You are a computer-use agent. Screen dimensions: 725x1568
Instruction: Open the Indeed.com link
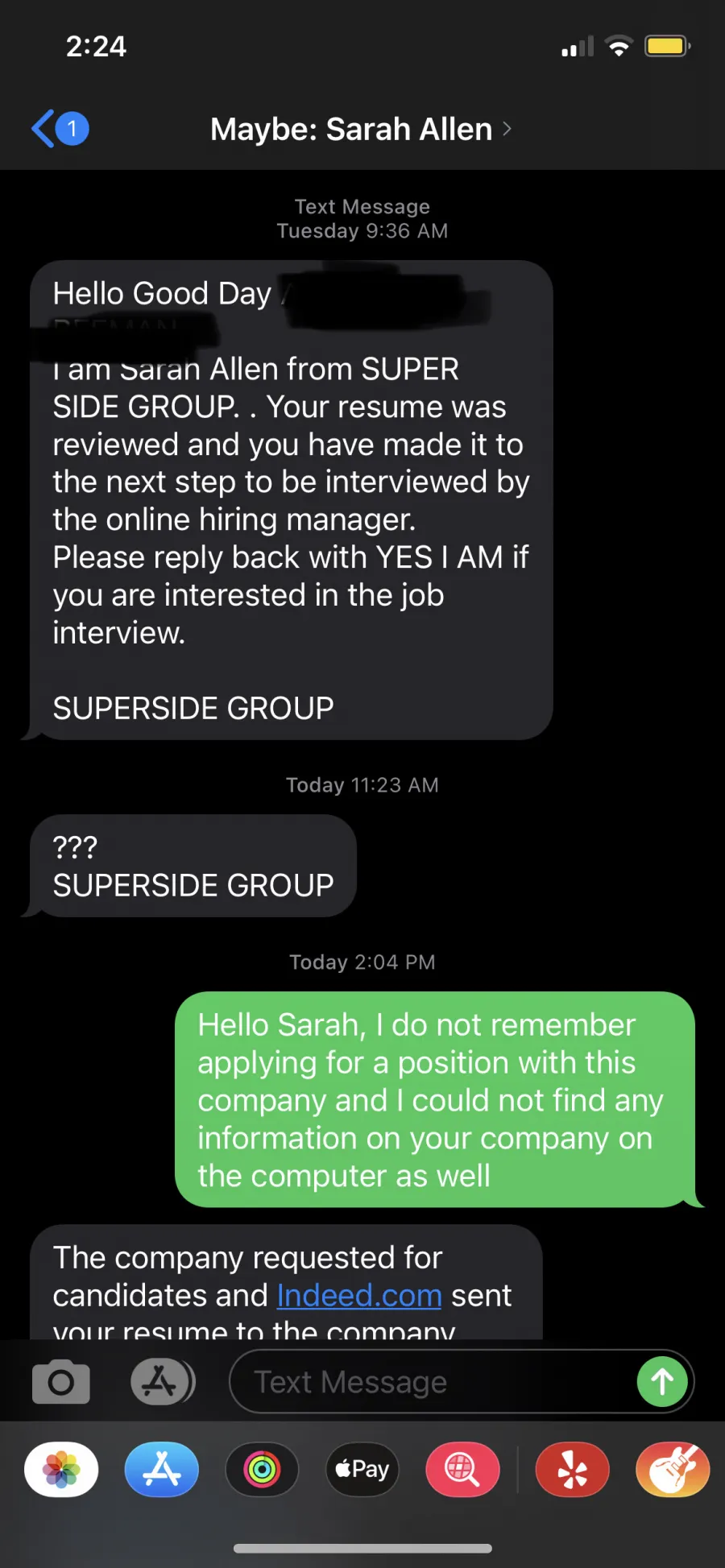[359, 1295]
